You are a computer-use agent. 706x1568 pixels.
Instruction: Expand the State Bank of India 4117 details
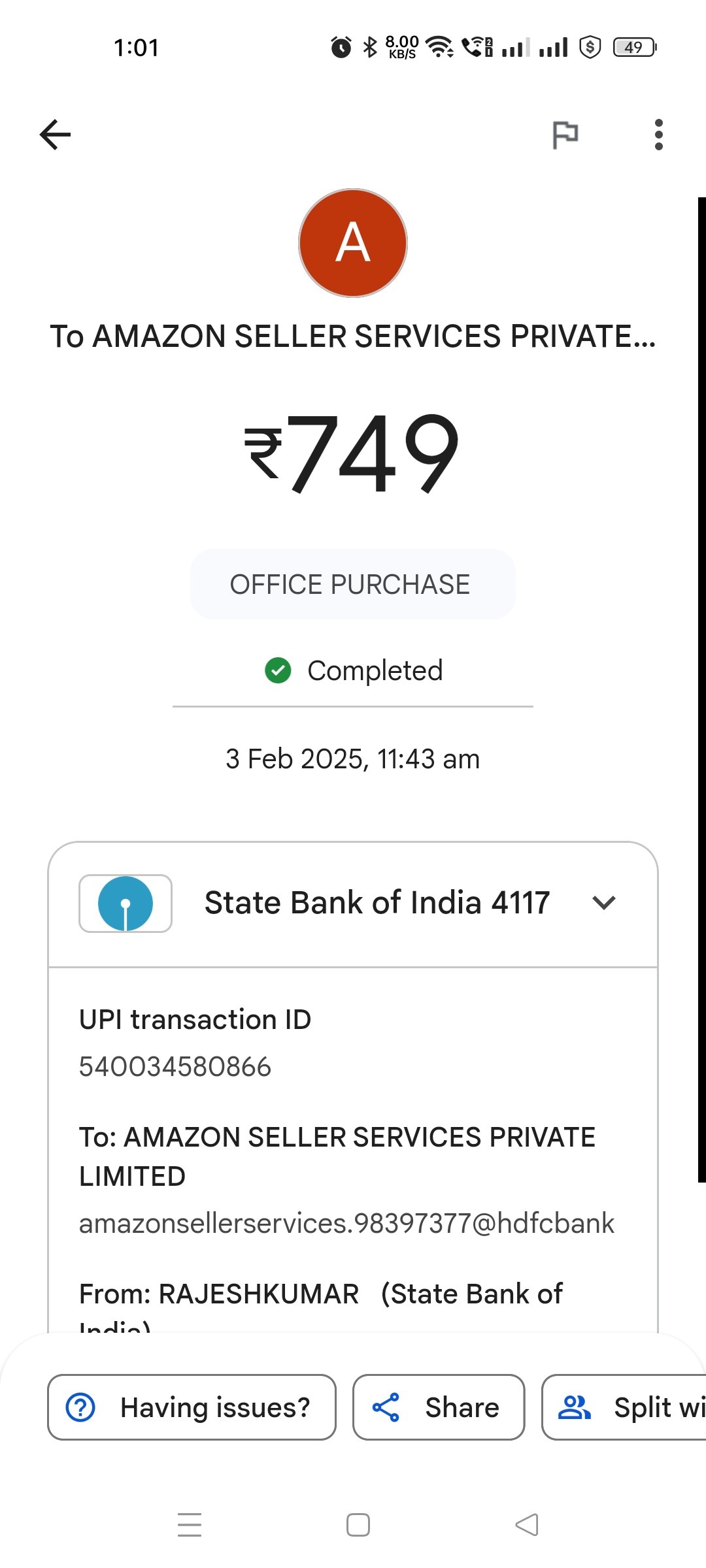[x=353, y=904]
